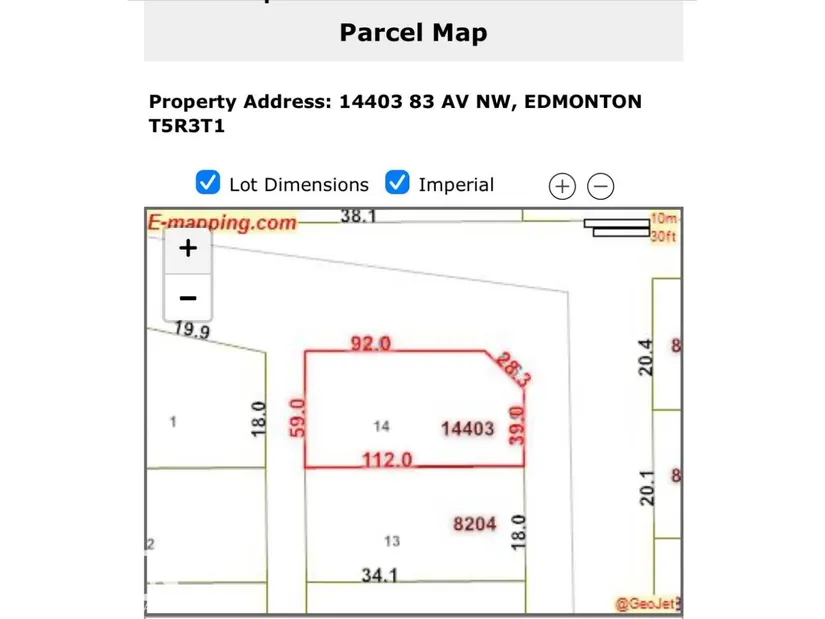Tap the circled plus icon beside Imperial

tap(562, 186)
